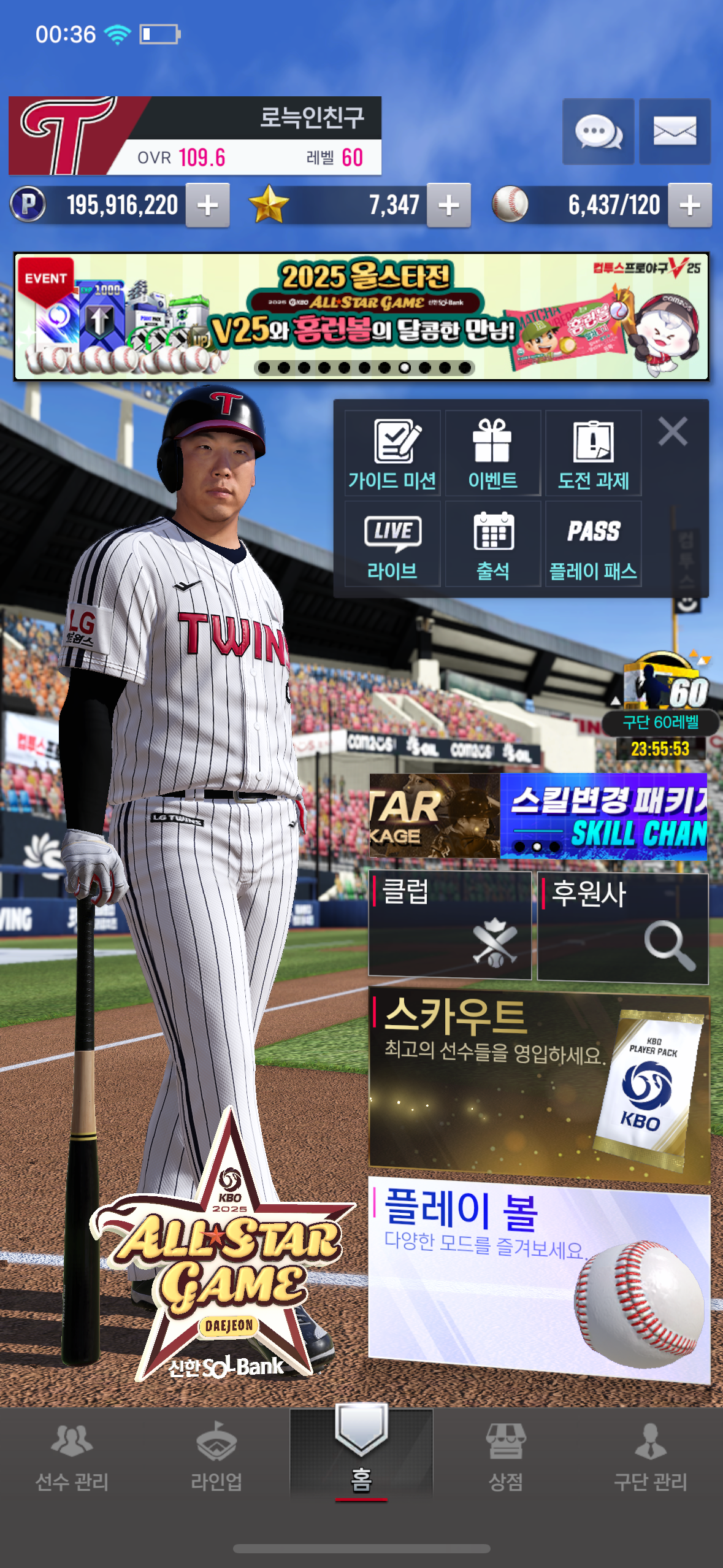The height and width of the screenshot is (1568, 723).
Task: Add more points with the plus button
Action: coord(208,206)
